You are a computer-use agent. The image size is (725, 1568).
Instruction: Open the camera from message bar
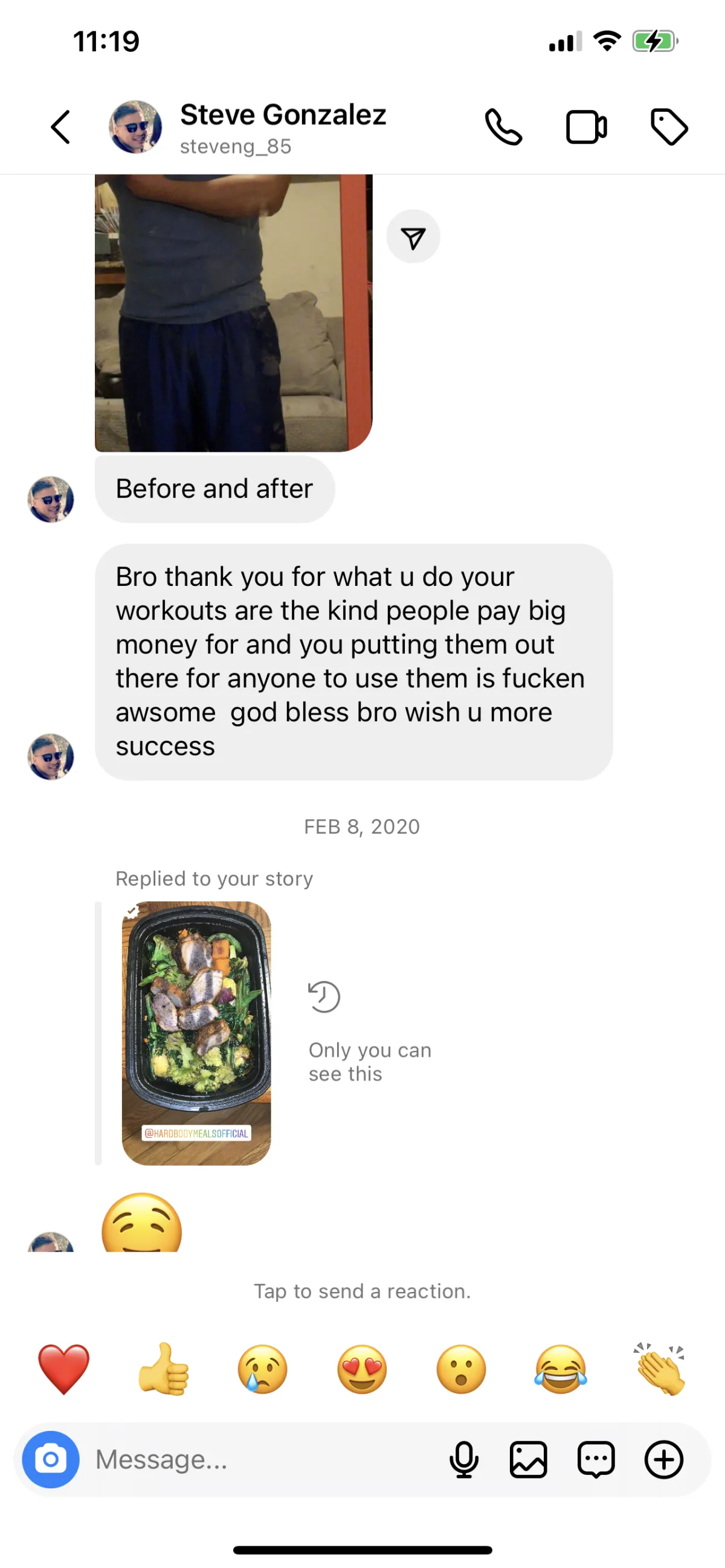point(51,1460)
